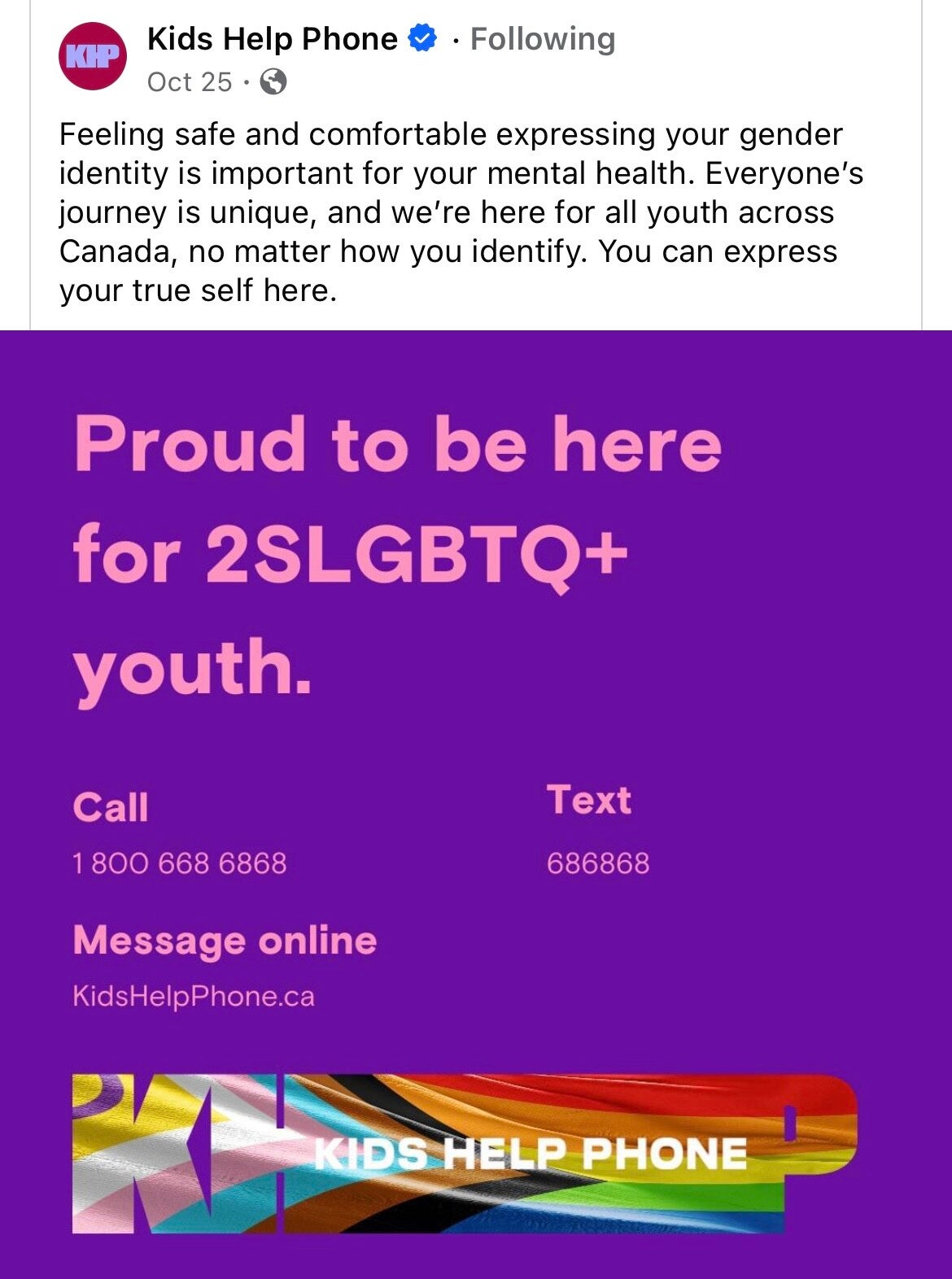Open the Kids Help Phone profile picture
The height and width of the screenshot is (1279, 952).
(x=93, y=56)
